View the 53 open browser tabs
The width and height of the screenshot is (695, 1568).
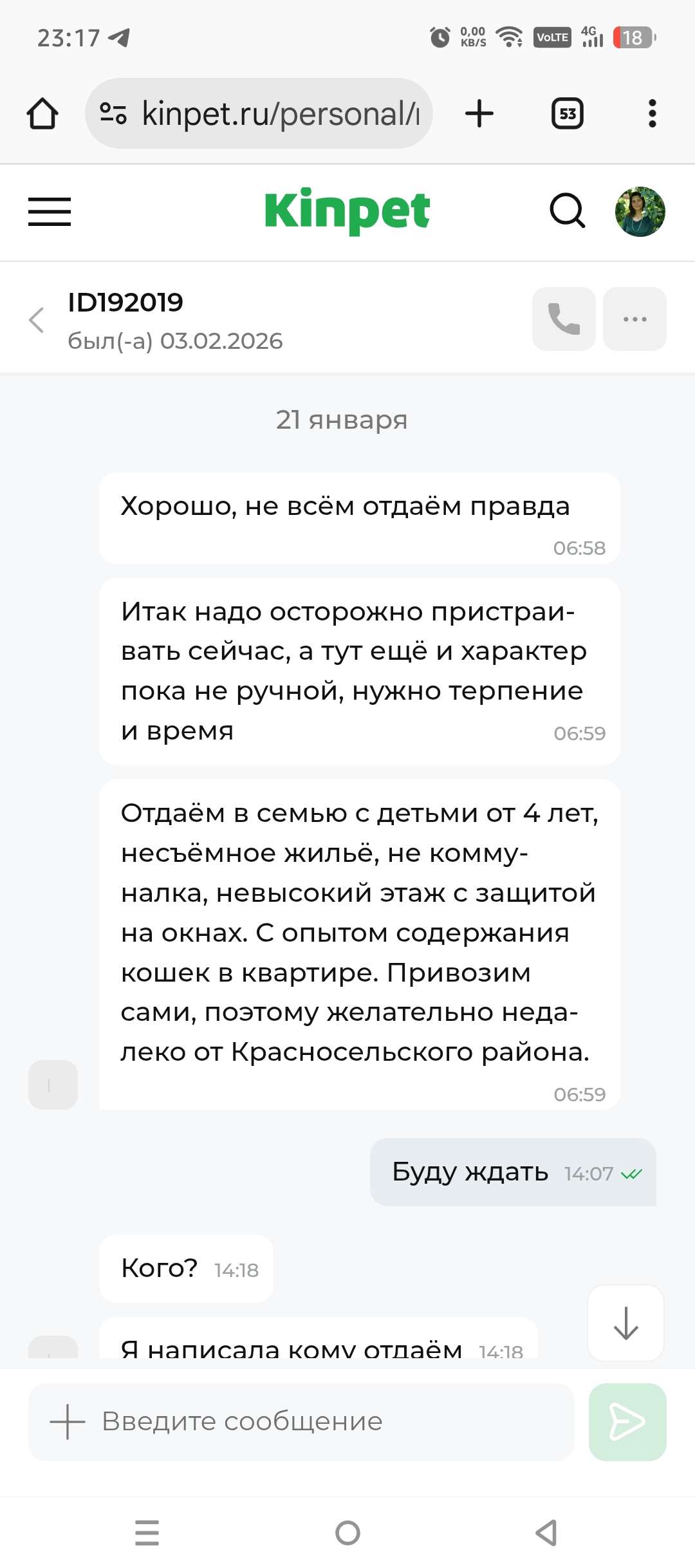pos(568,114)
